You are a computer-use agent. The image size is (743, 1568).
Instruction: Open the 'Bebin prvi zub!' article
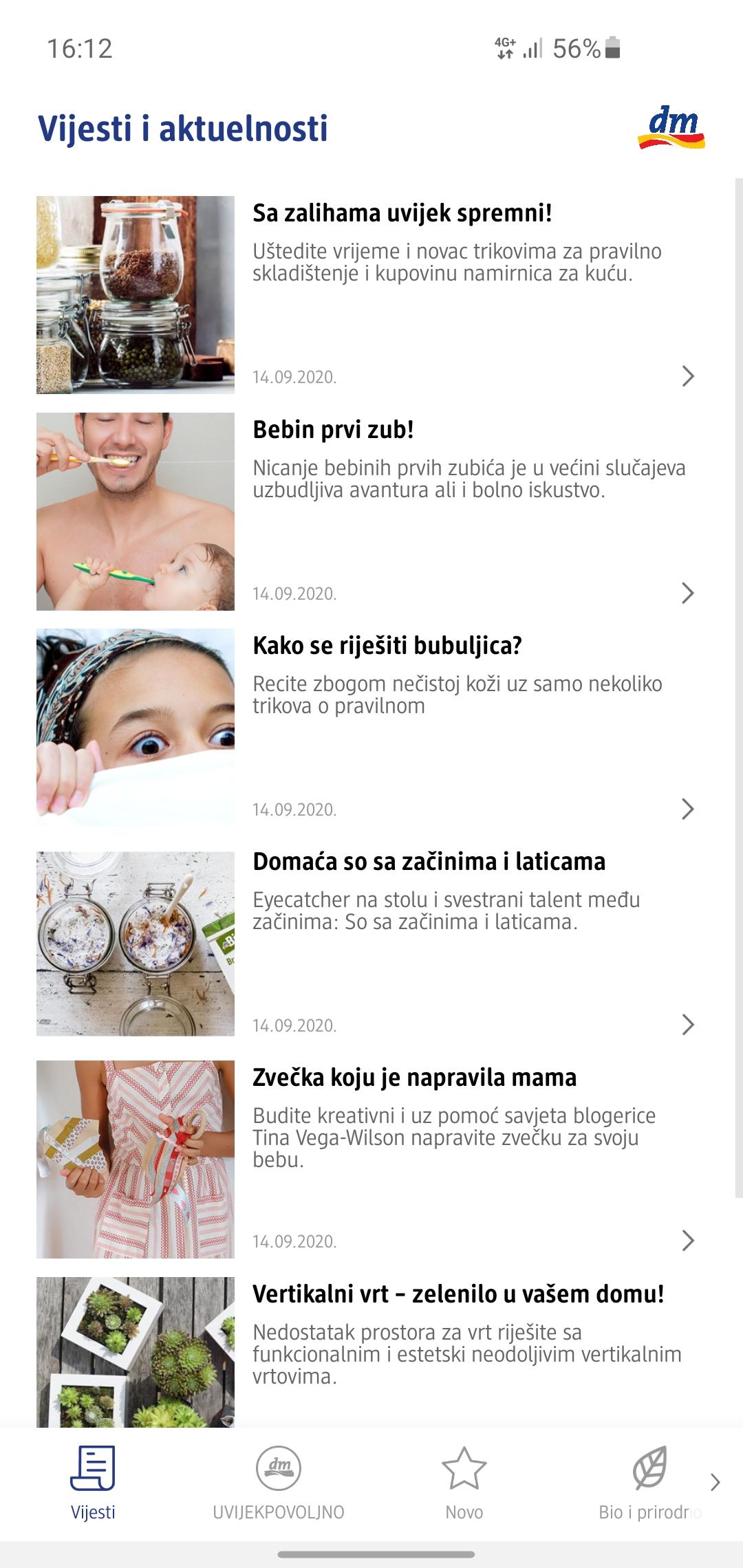coord(334,430)
